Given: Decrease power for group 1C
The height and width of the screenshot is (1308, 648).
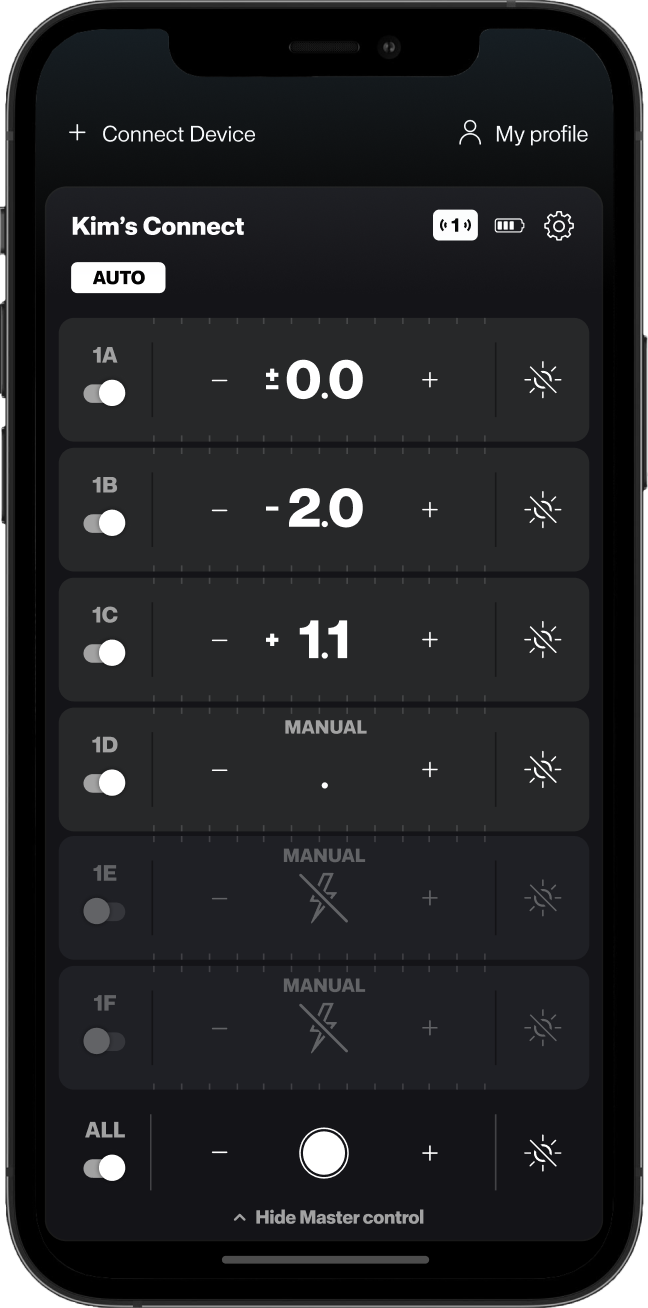Looking at the screenshot, I should [x=220, y=640].
